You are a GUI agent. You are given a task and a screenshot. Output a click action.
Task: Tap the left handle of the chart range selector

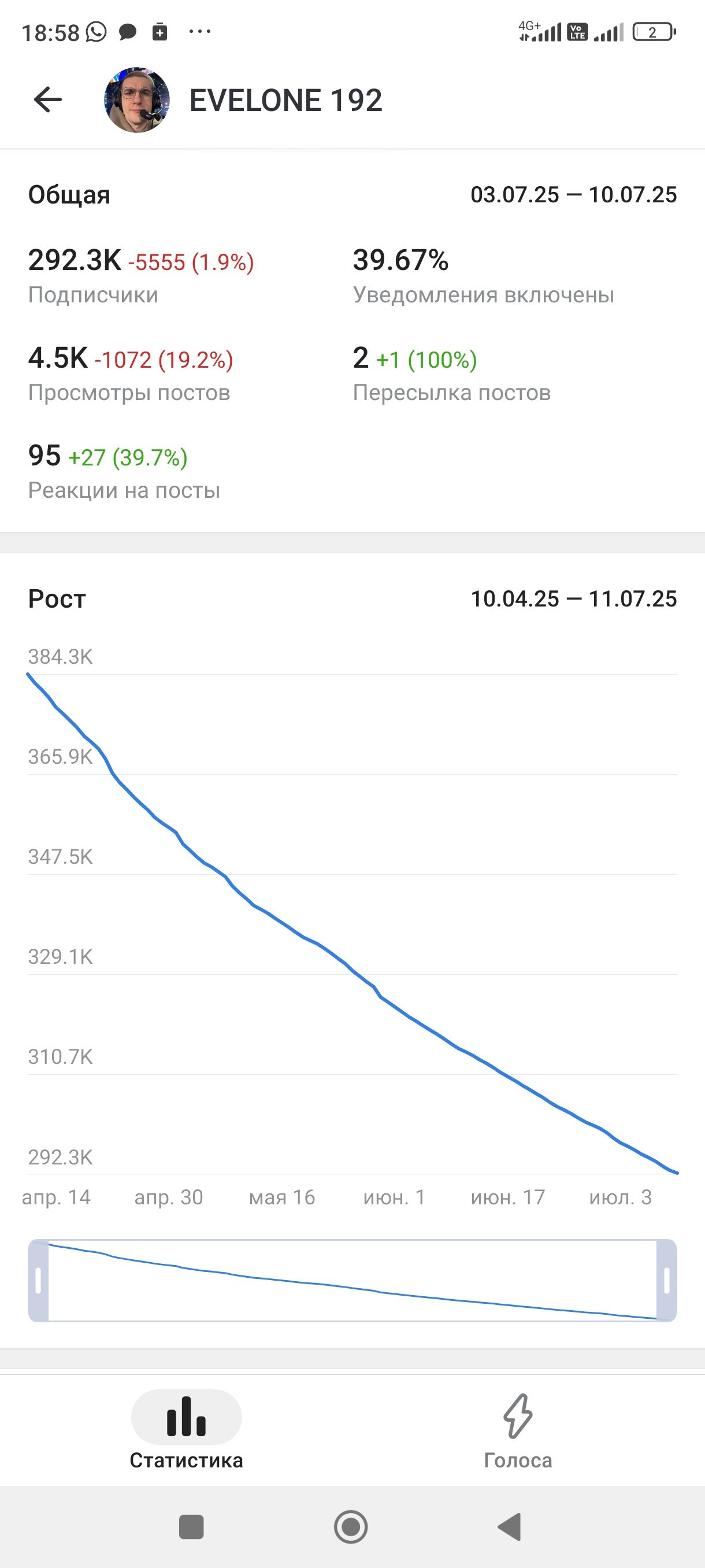38,1281
